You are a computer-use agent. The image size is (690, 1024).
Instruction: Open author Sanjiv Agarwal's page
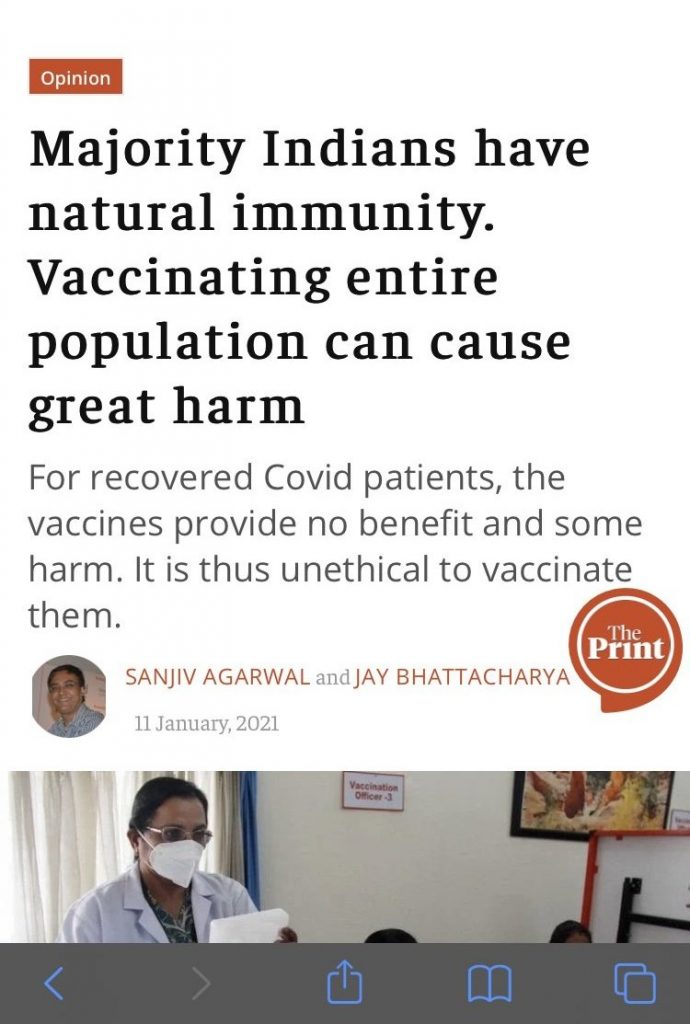coord(218,677)
